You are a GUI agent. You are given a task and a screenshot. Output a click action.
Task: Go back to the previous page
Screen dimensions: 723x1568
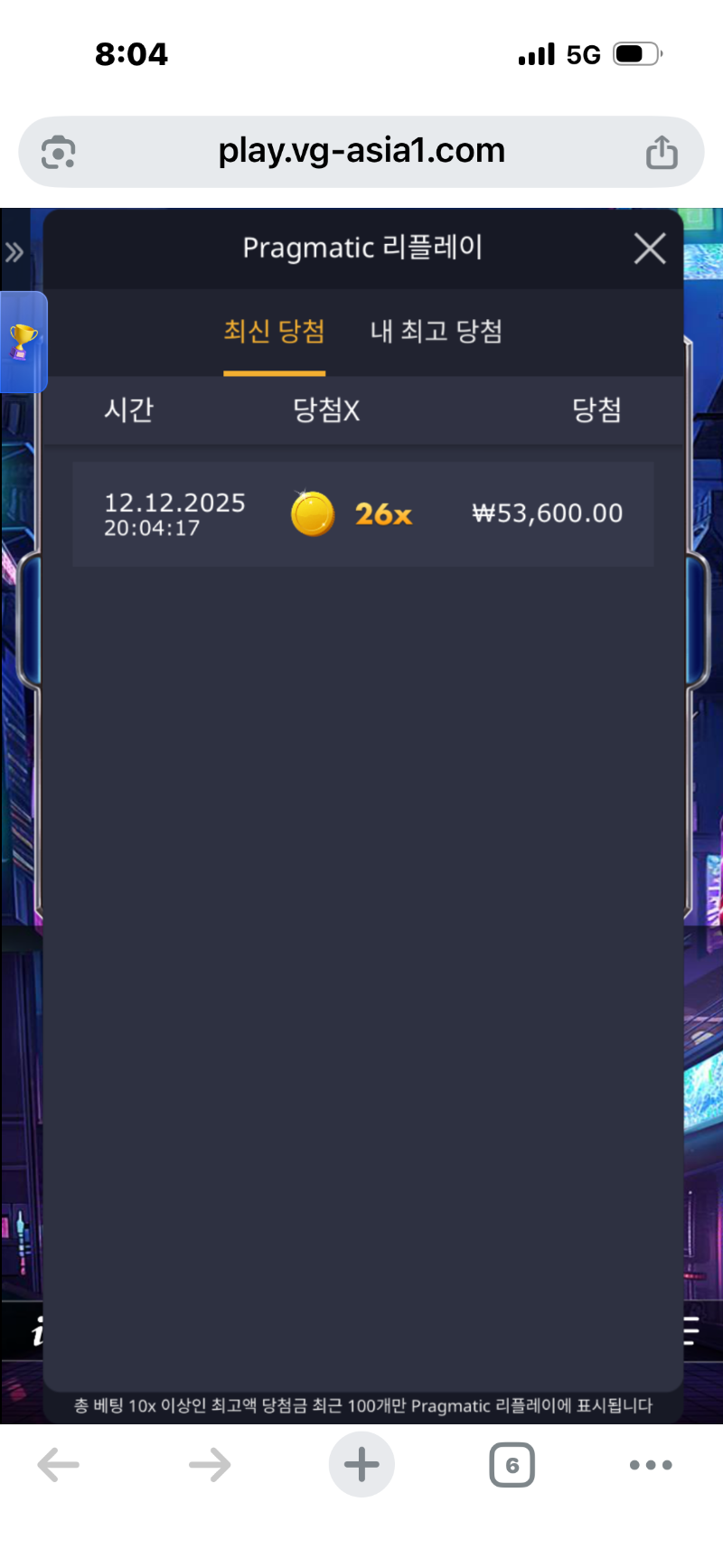point(59,1465)
